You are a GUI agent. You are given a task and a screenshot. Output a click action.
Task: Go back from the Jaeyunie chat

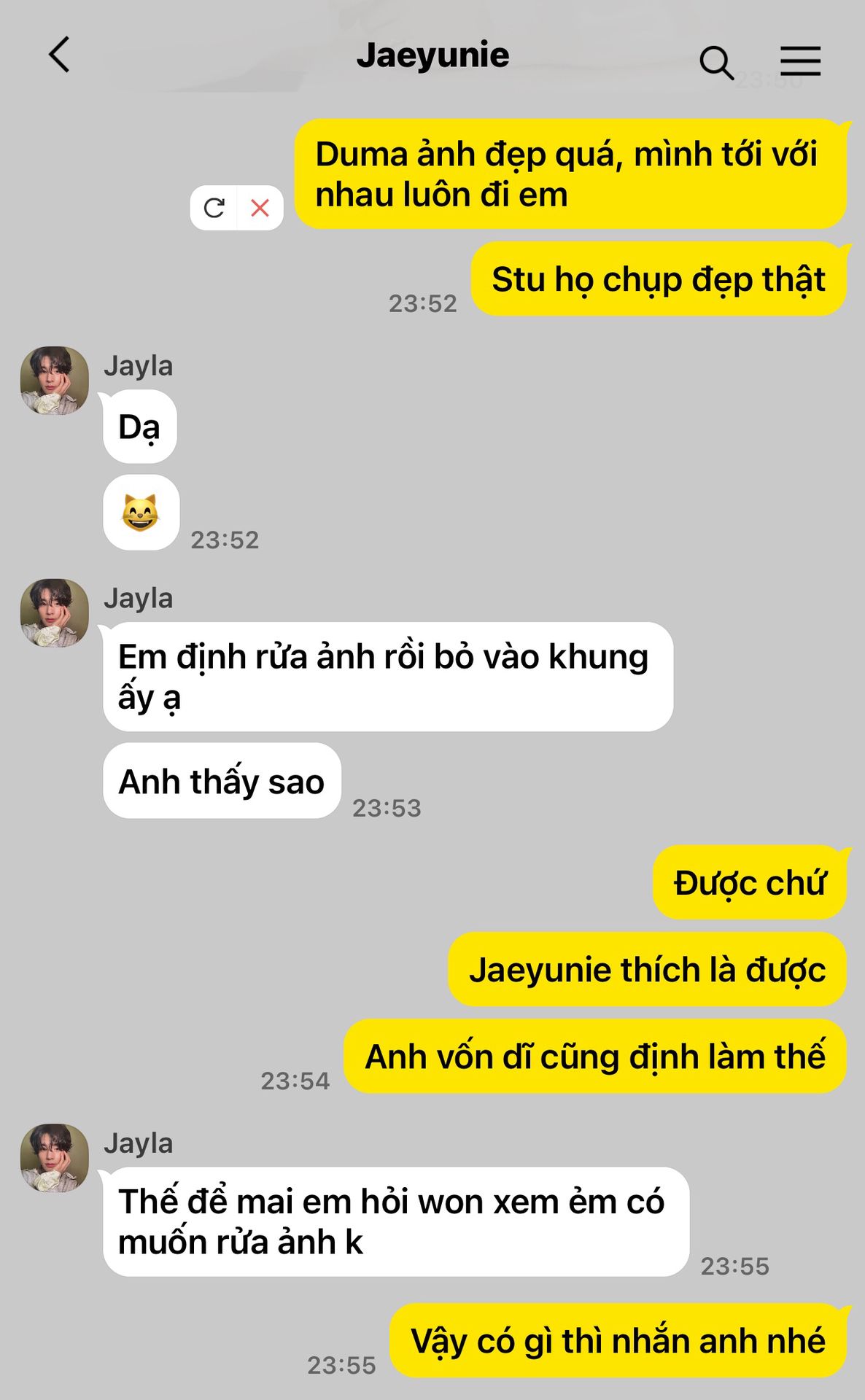point(60,55)
